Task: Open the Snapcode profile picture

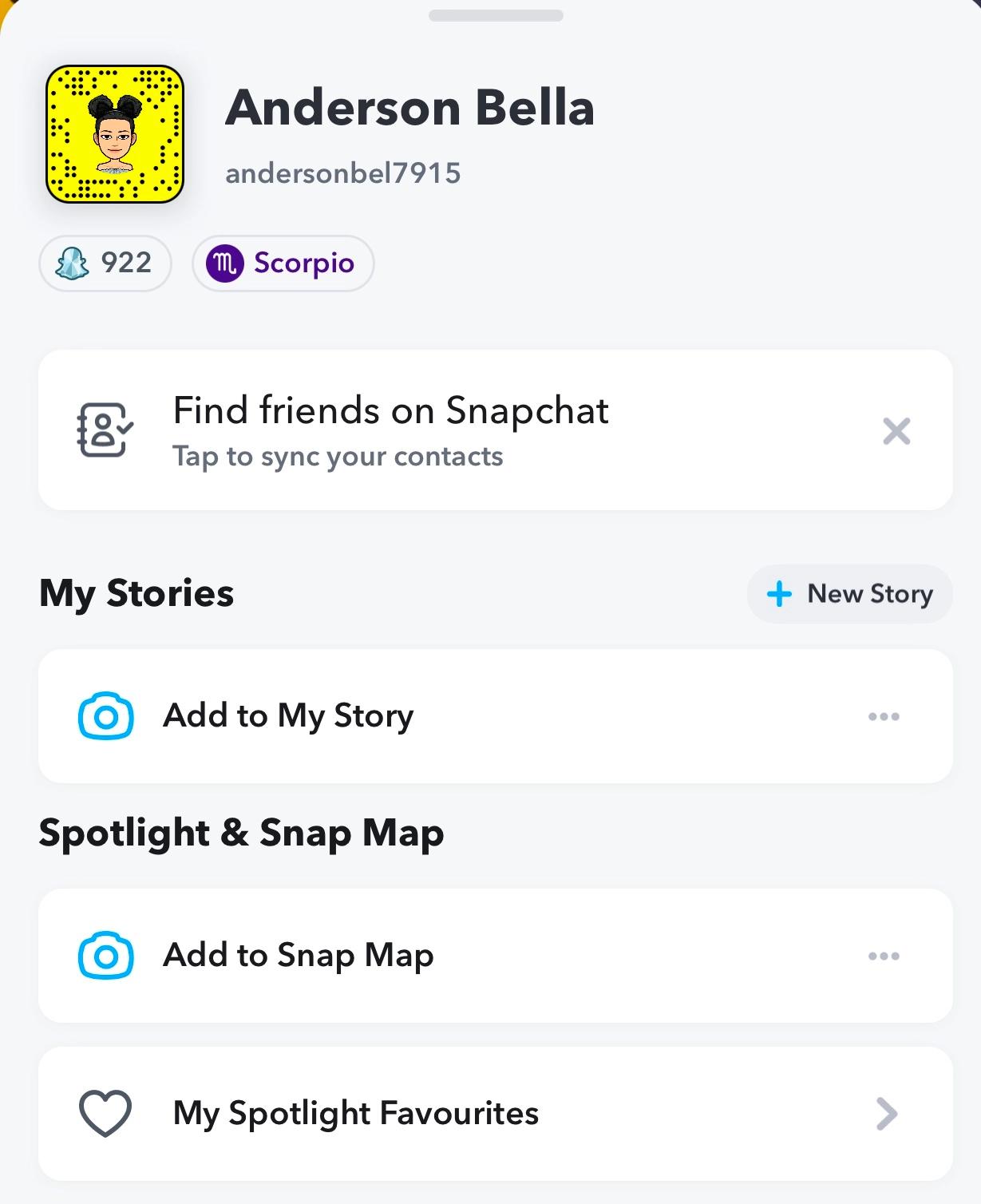Action: tap(115, 134)
